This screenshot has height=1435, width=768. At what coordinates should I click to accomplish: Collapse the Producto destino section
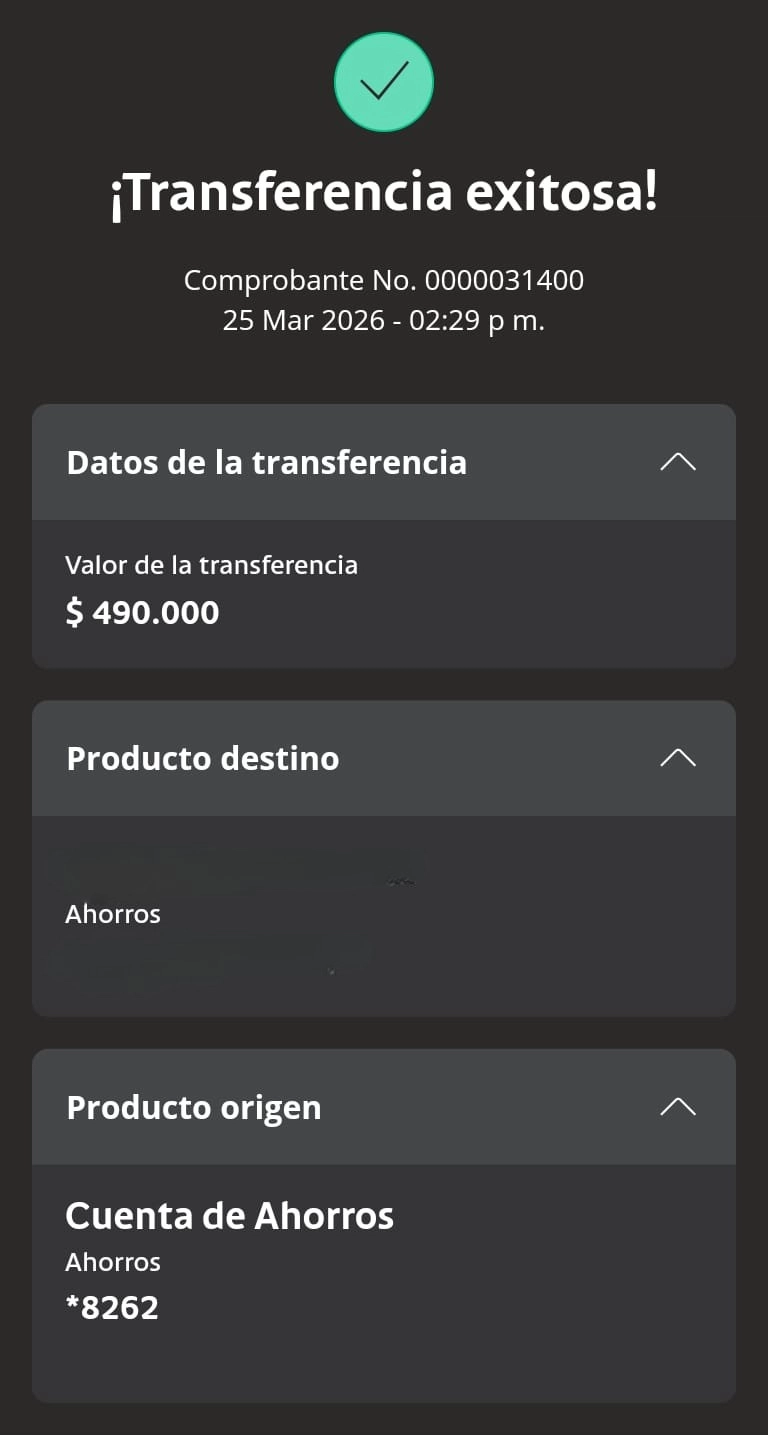[x=677, y=758]
